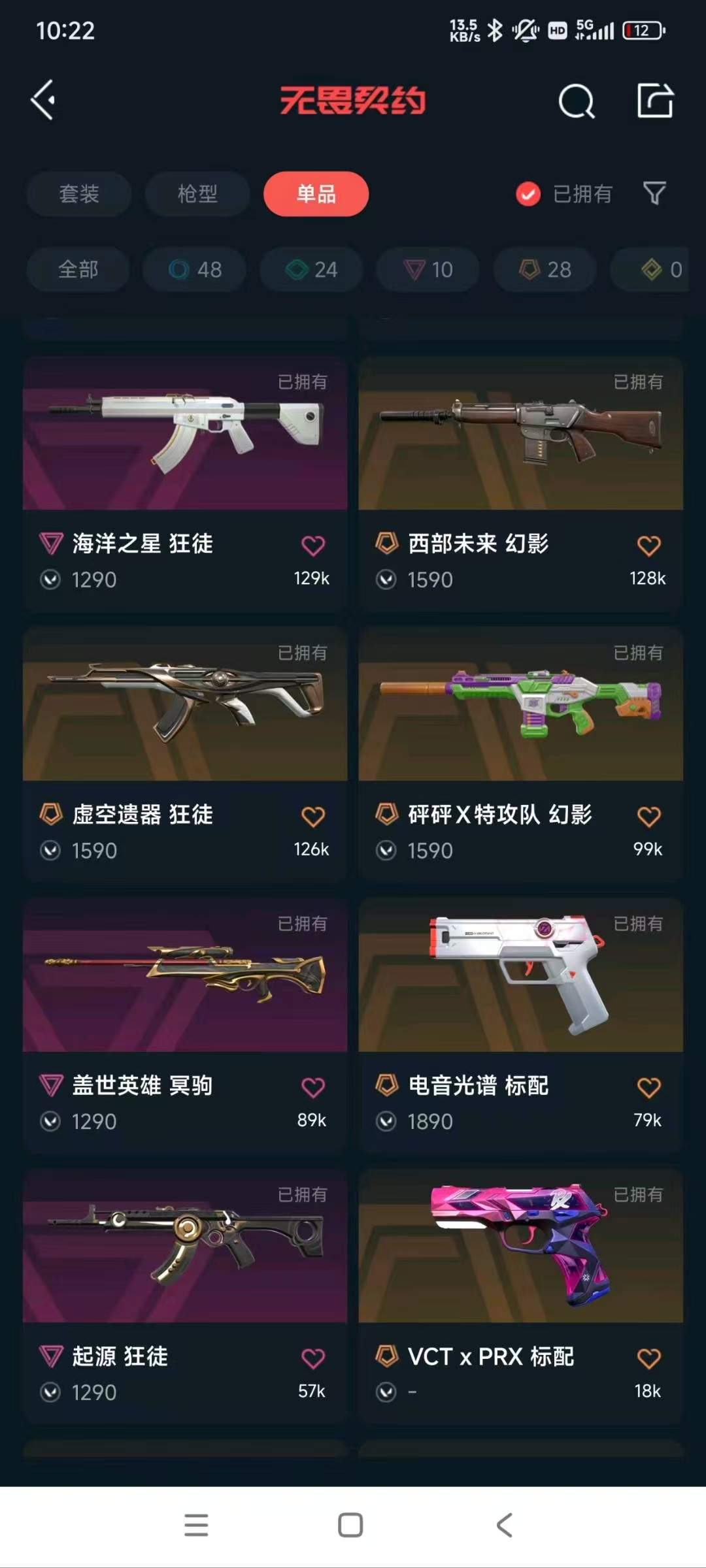Open the filter funnel icon

tap(654, 193)
